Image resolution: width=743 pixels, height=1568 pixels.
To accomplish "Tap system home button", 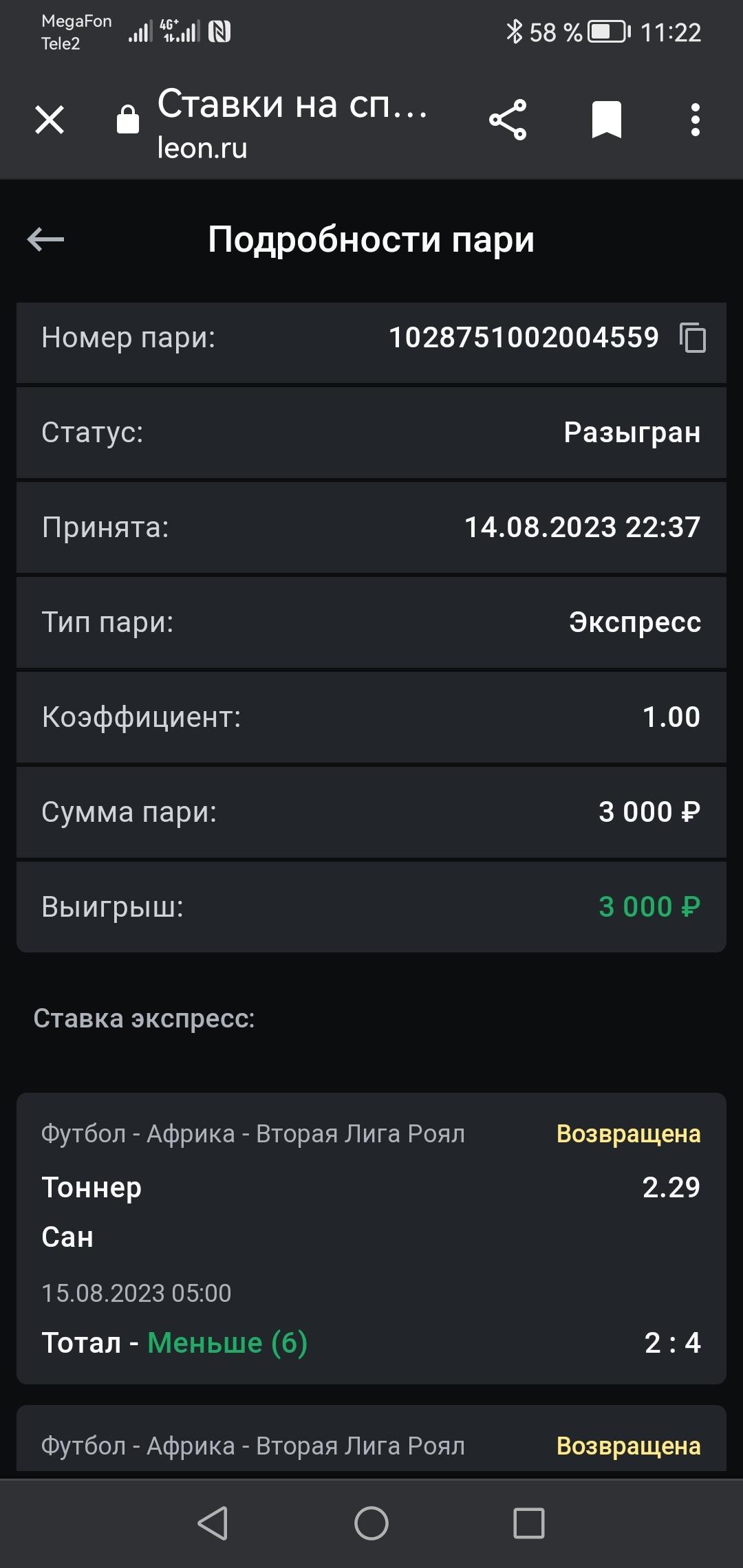I will click(x=371, y=1523).
